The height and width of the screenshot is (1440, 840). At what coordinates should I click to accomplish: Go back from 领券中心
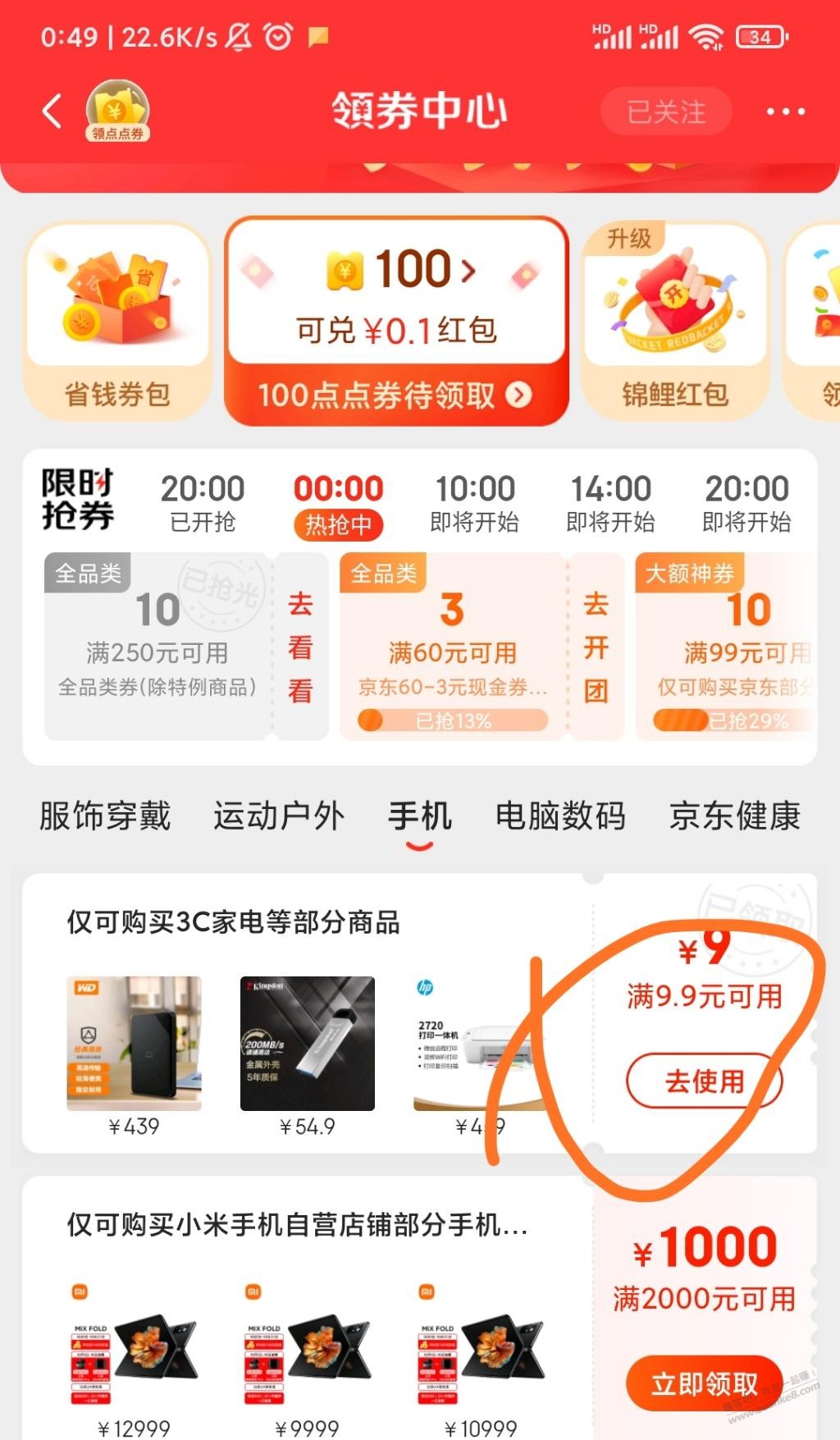[52, 112]
